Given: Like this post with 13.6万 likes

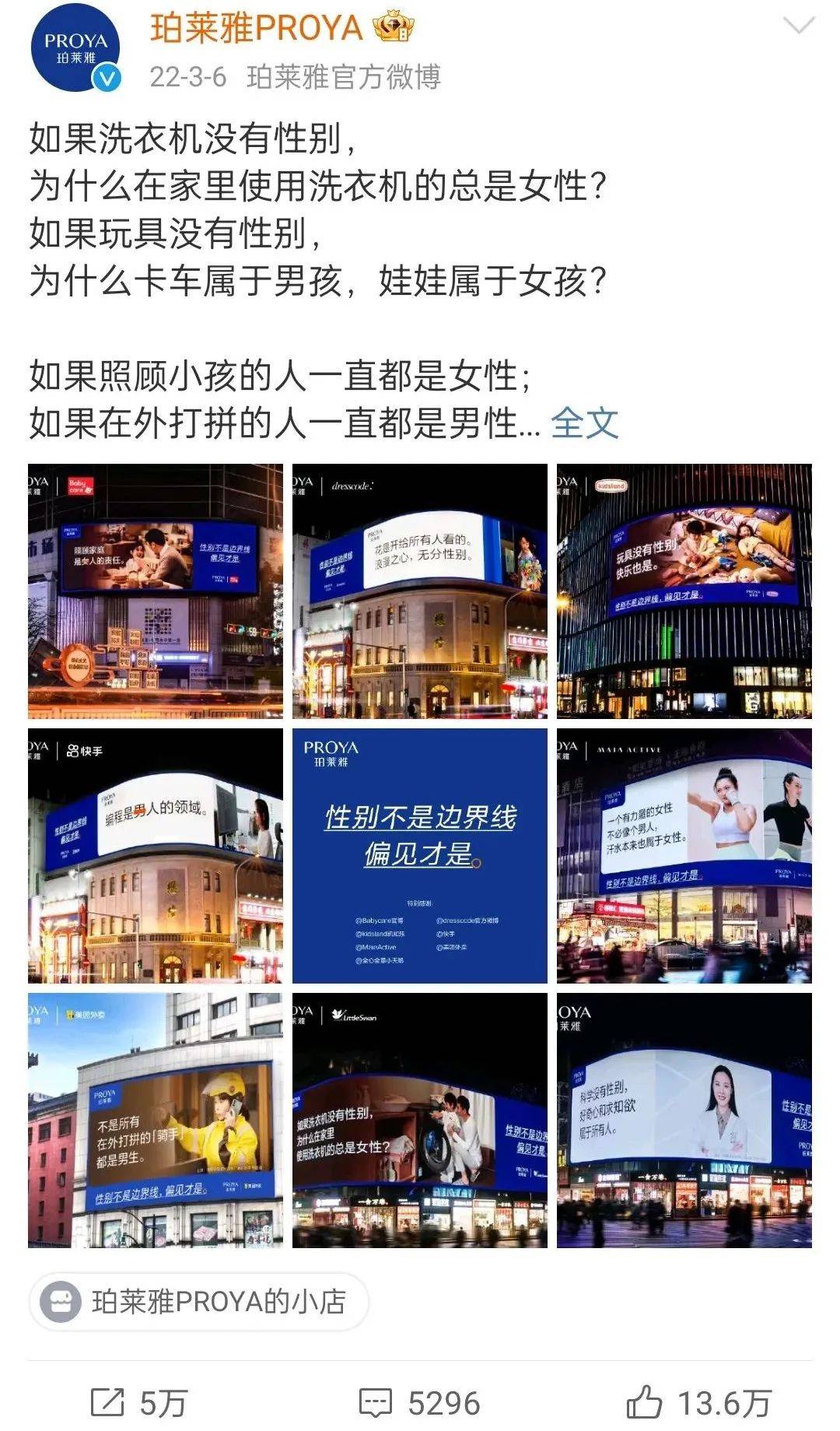Looking at the screenshot, I should [x=698, y=1403].
